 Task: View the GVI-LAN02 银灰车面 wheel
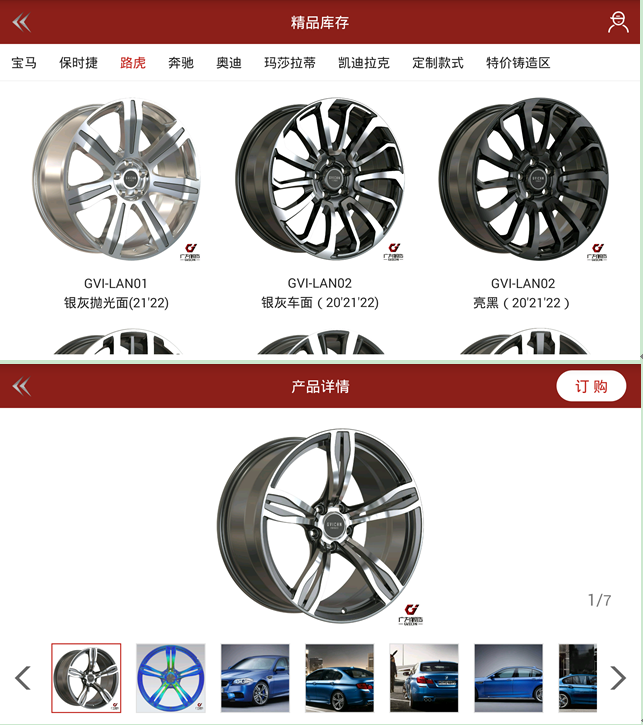(x=320, y=180)
